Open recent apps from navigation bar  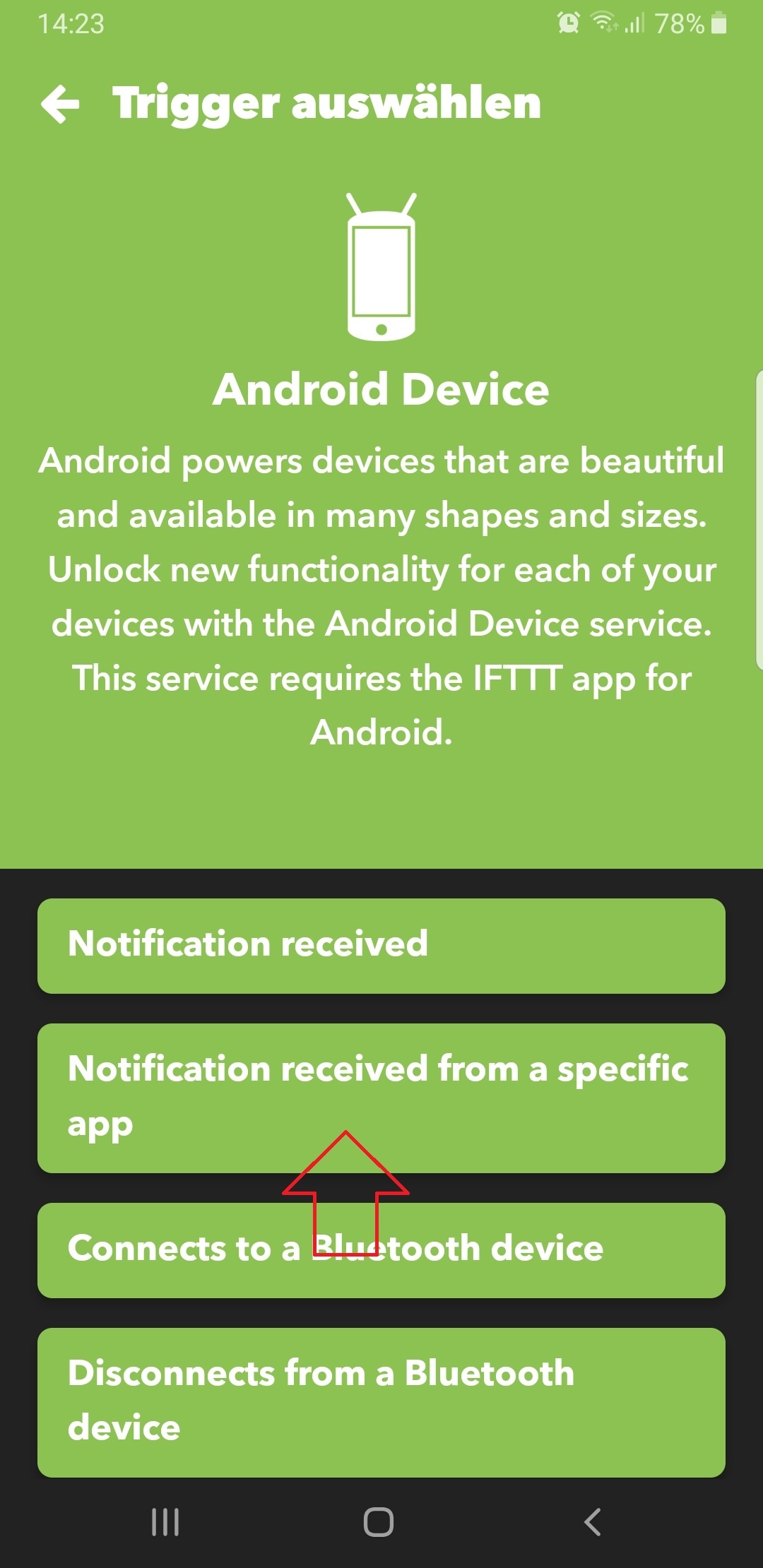coord(165,1522)
